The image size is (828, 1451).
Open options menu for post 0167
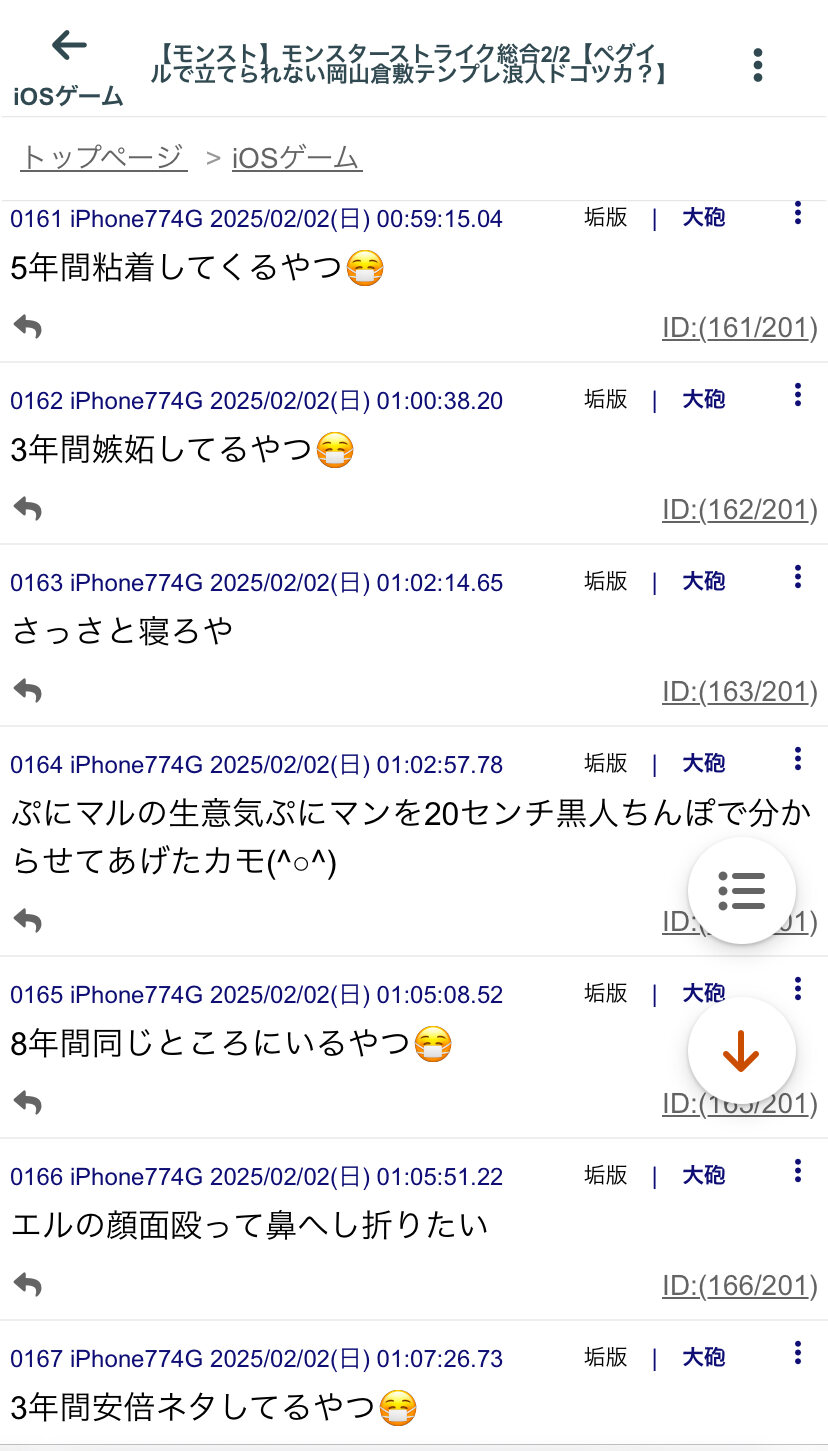[x=797, y=1353]
